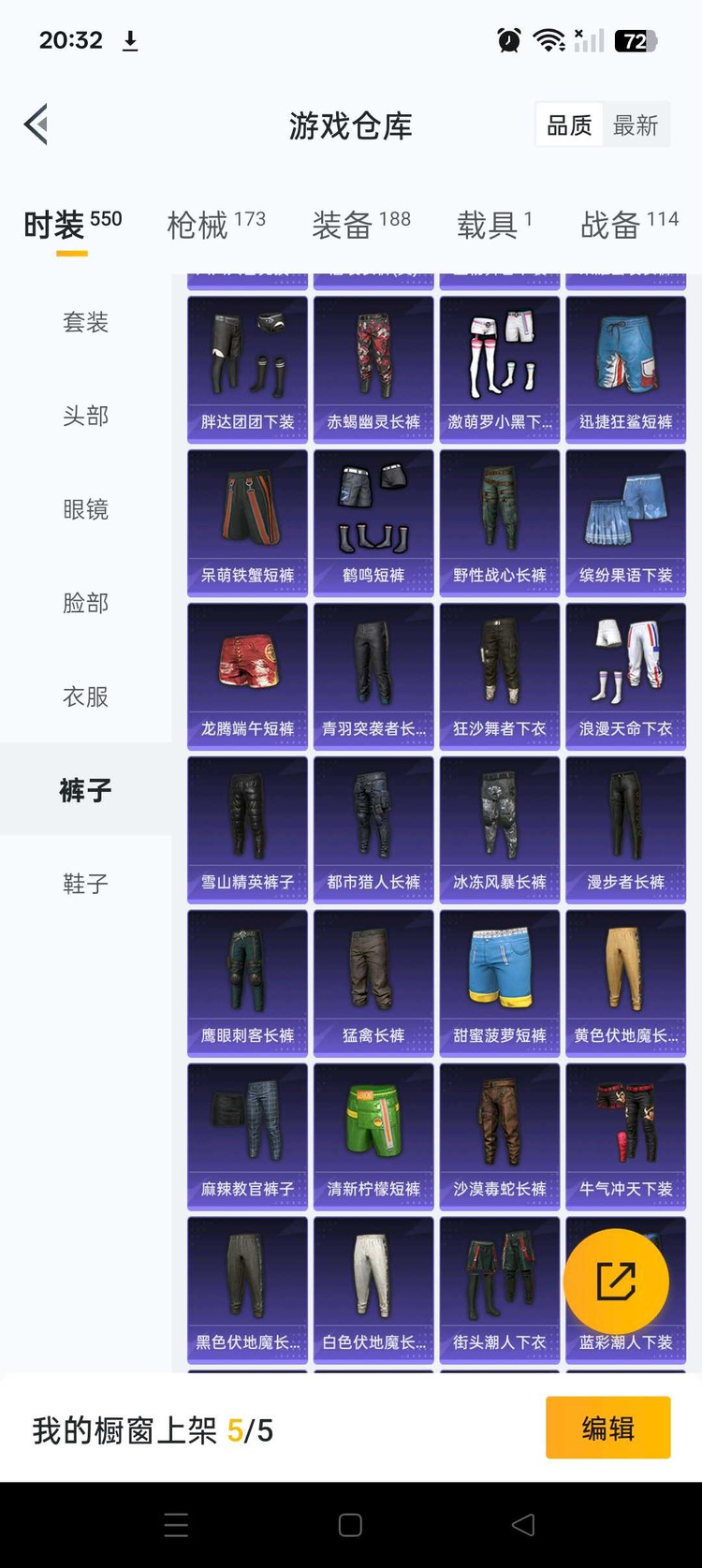Open the 胖达团团下装 item
The width and height of the screenshot is (702, 1568).
(x=247, y=364)
